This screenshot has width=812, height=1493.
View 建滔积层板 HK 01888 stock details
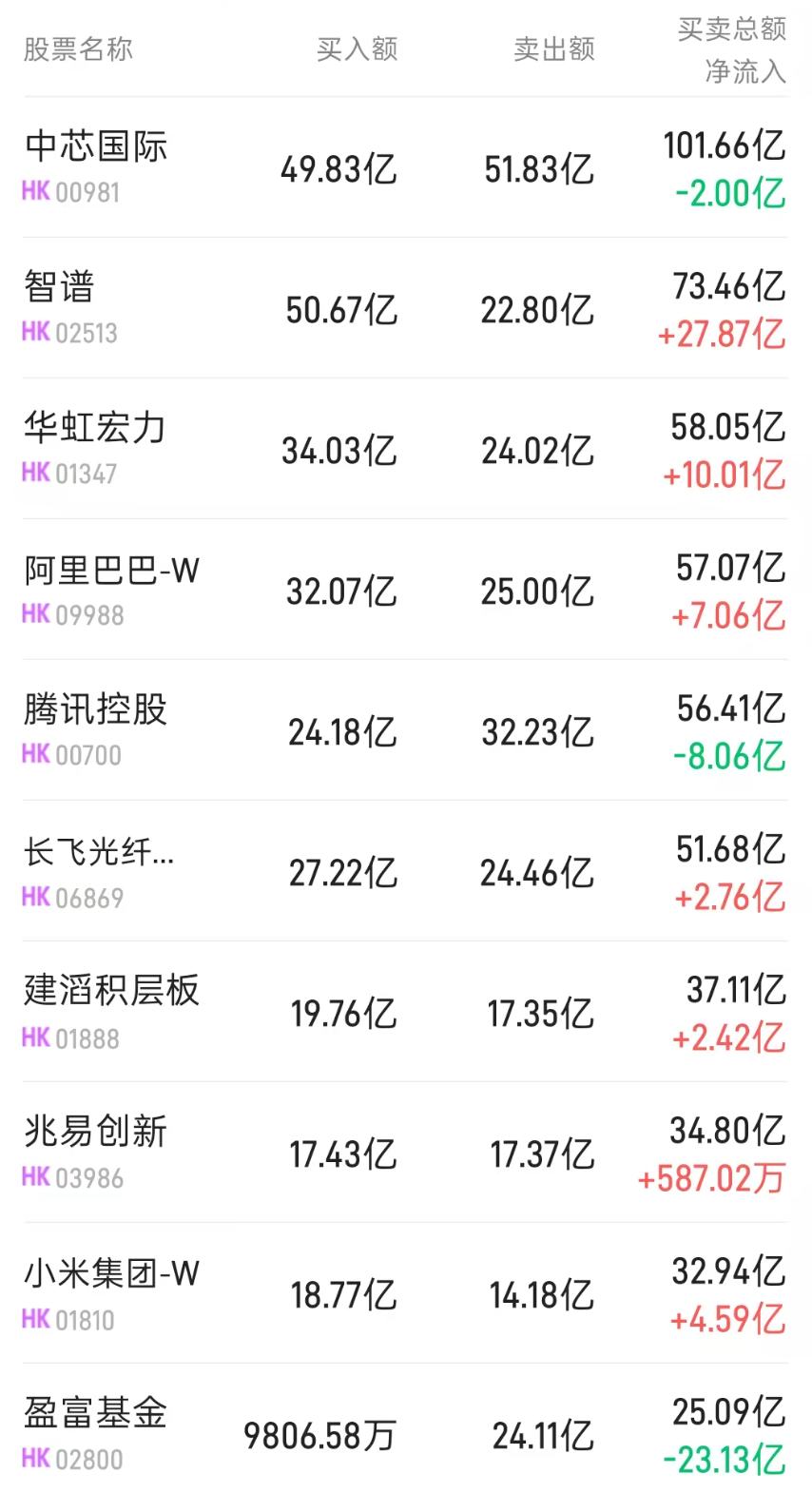pyautogui.click(x=406, y=1012)
